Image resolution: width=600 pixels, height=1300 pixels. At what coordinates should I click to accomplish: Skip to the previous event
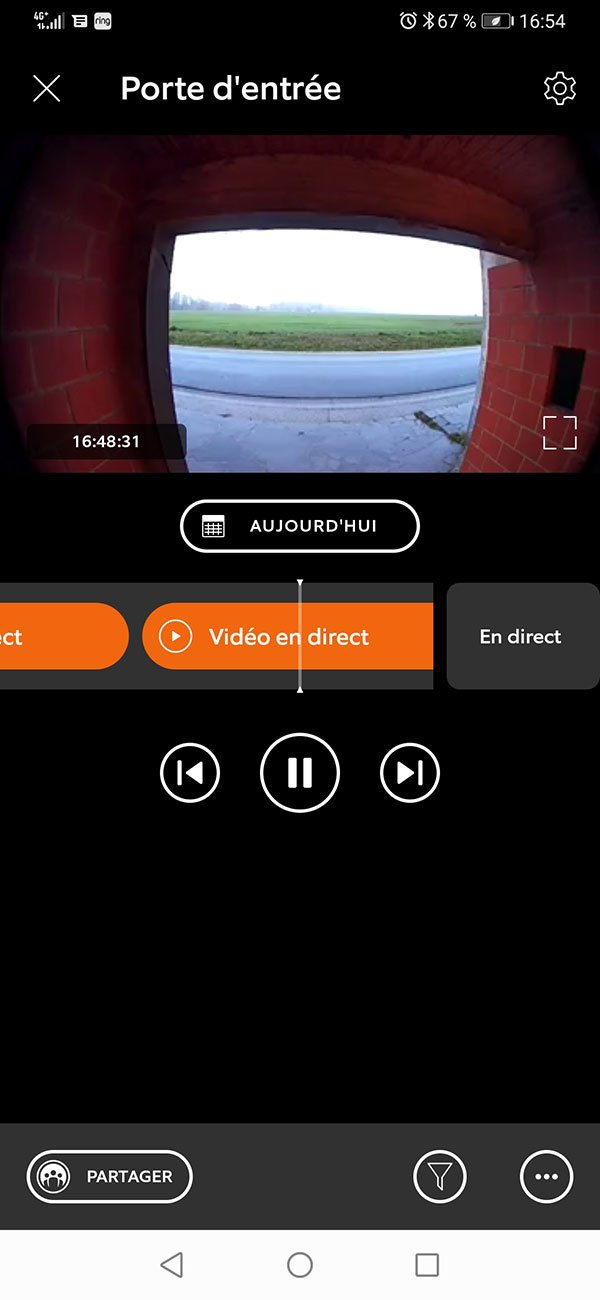190,773
